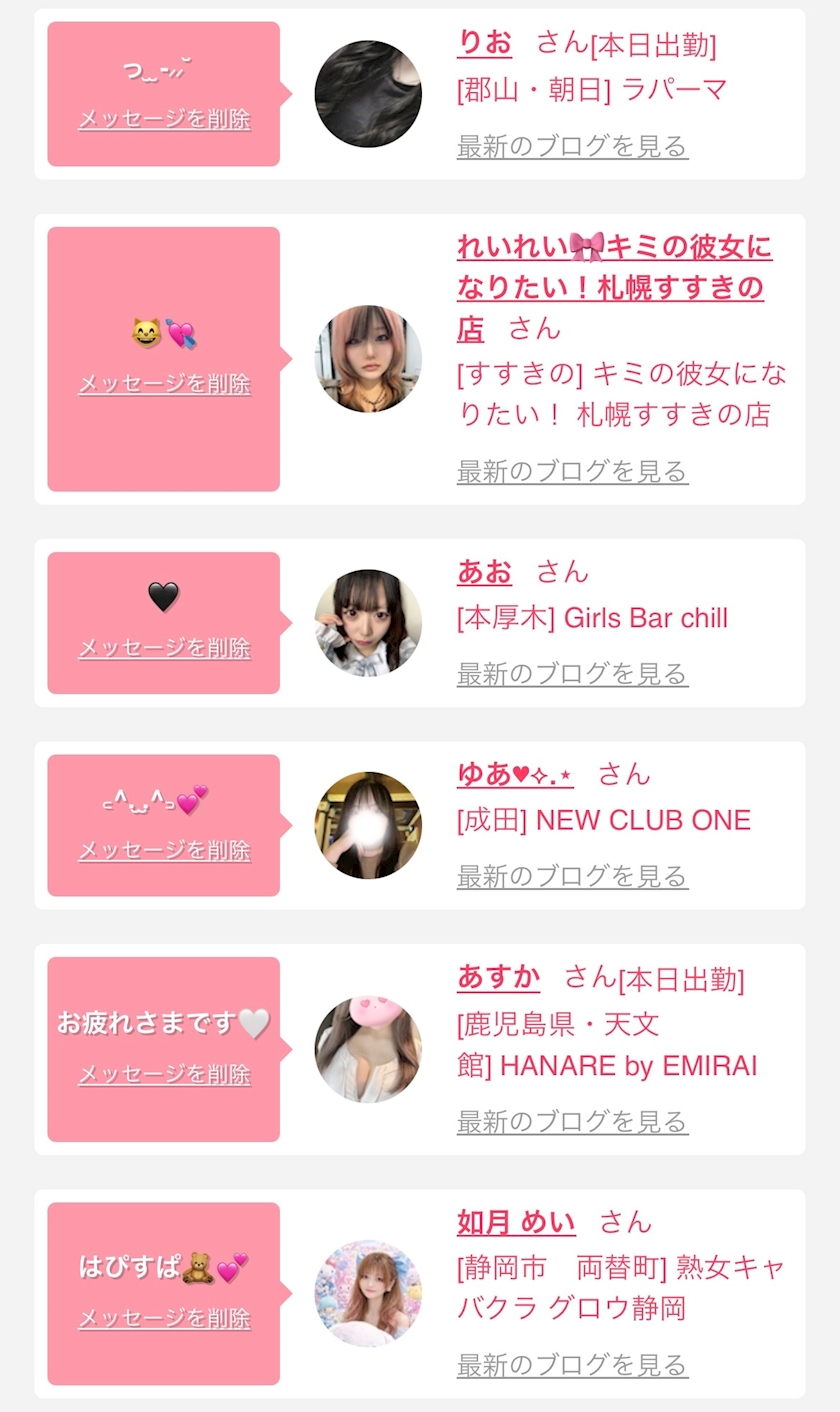Screen dimensions: 840x1412
Task: Open あお's profile name link
Action: tap(484, 572)
